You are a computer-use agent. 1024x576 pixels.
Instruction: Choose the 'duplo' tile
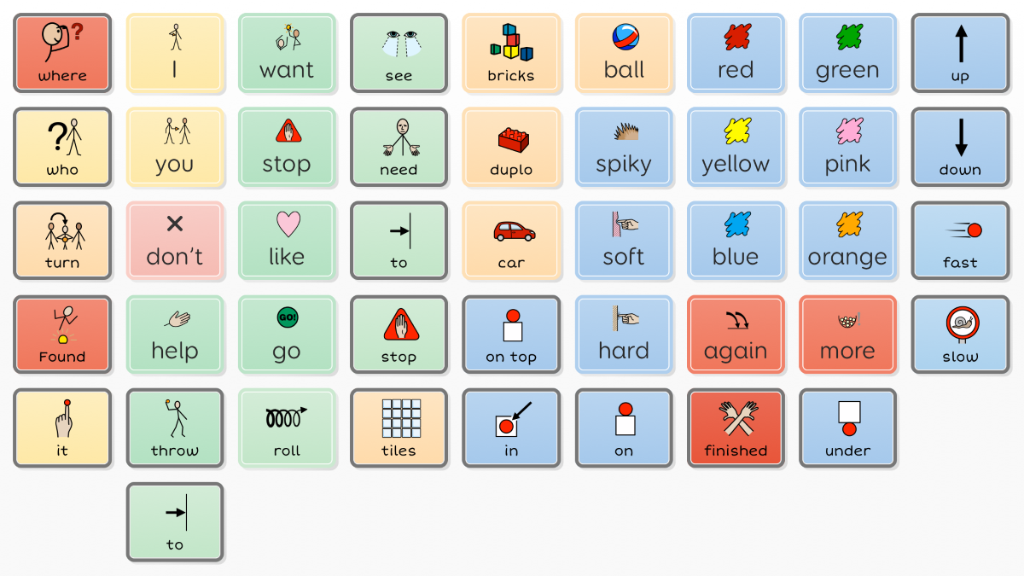[511, 147]
